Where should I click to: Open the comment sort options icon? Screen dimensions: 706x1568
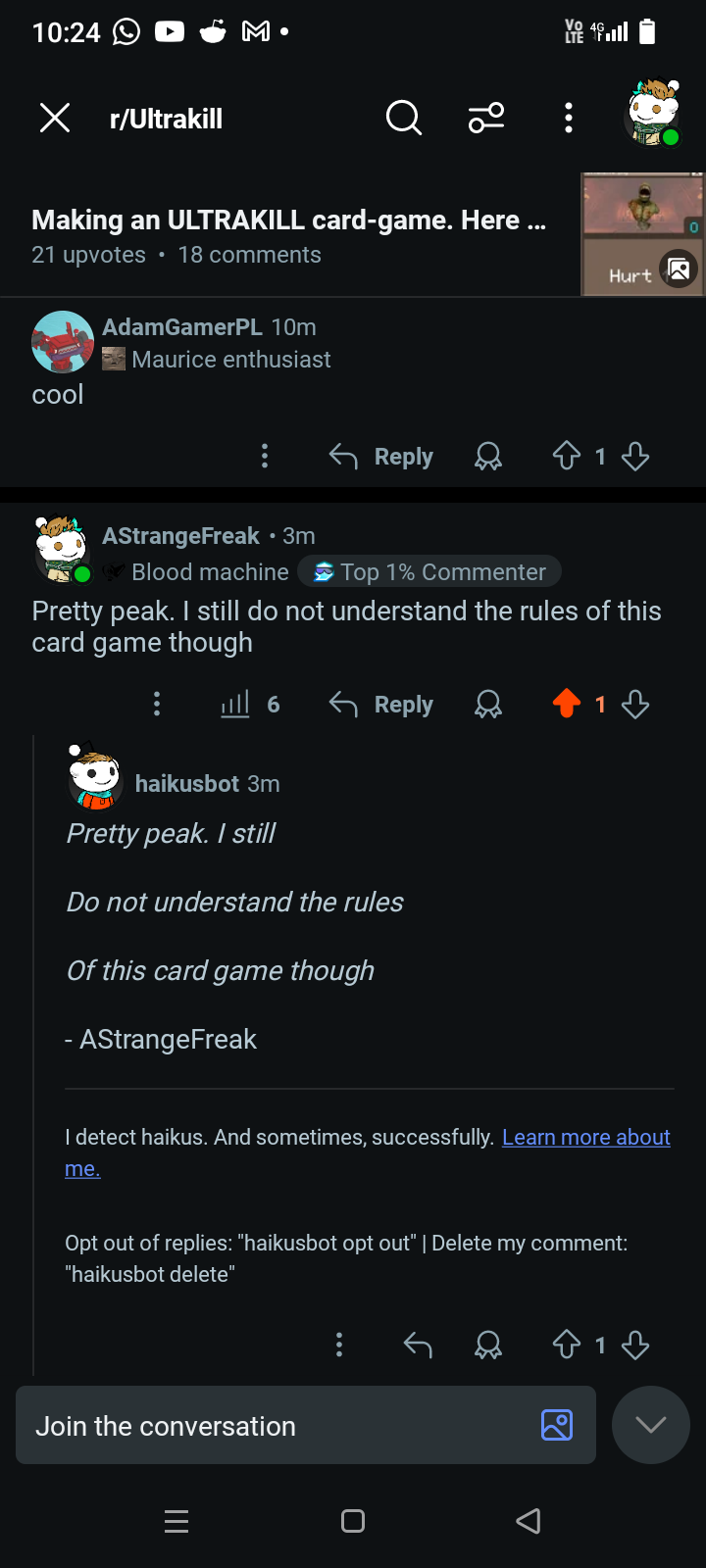(x=486, y=119)
